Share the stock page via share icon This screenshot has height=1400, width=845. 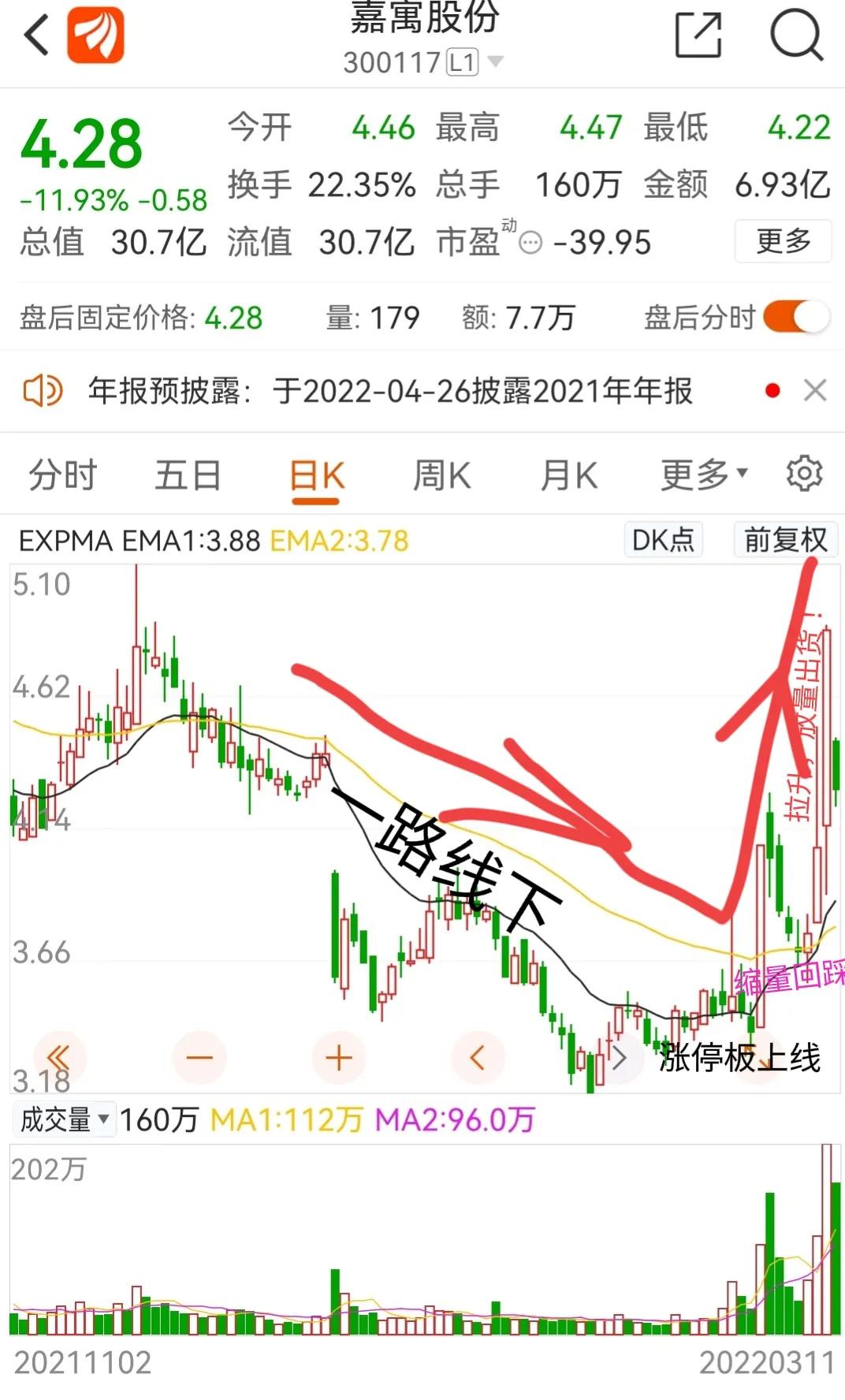698,35
